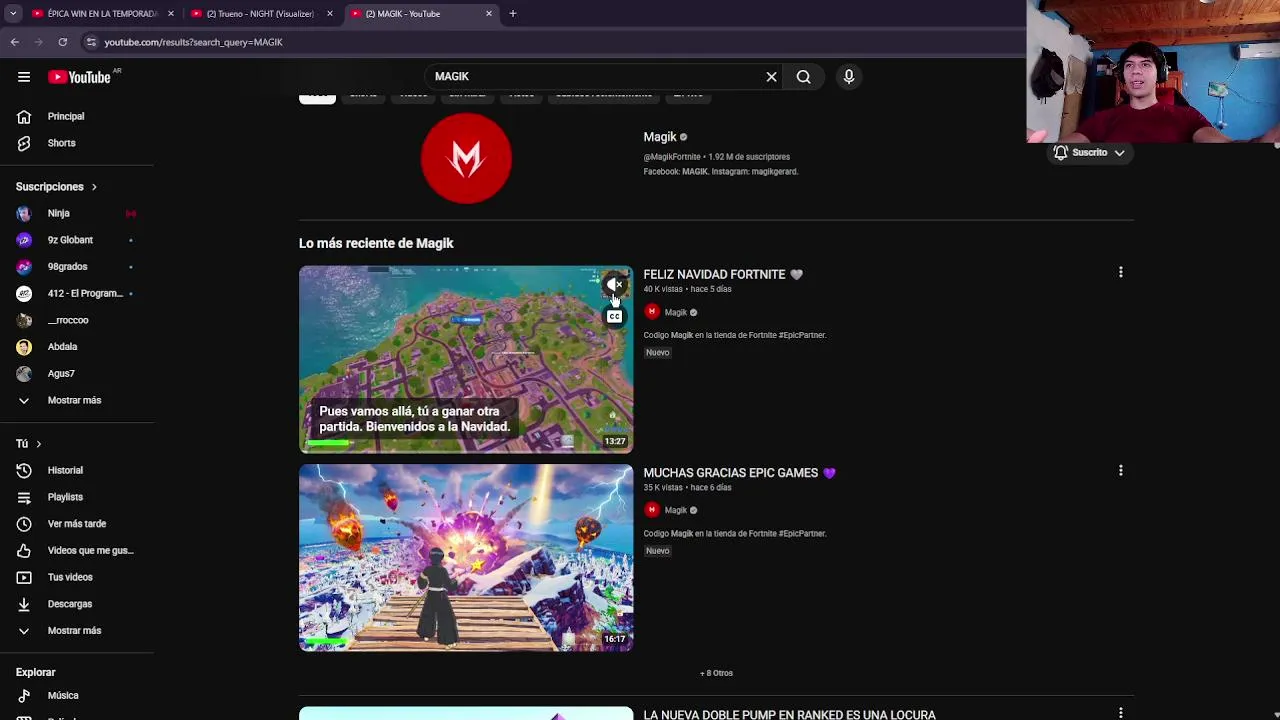This screenshot has height=720, width=1280.
Task: Open the YouTube guide hamburger menu
Action: point(23,77)
